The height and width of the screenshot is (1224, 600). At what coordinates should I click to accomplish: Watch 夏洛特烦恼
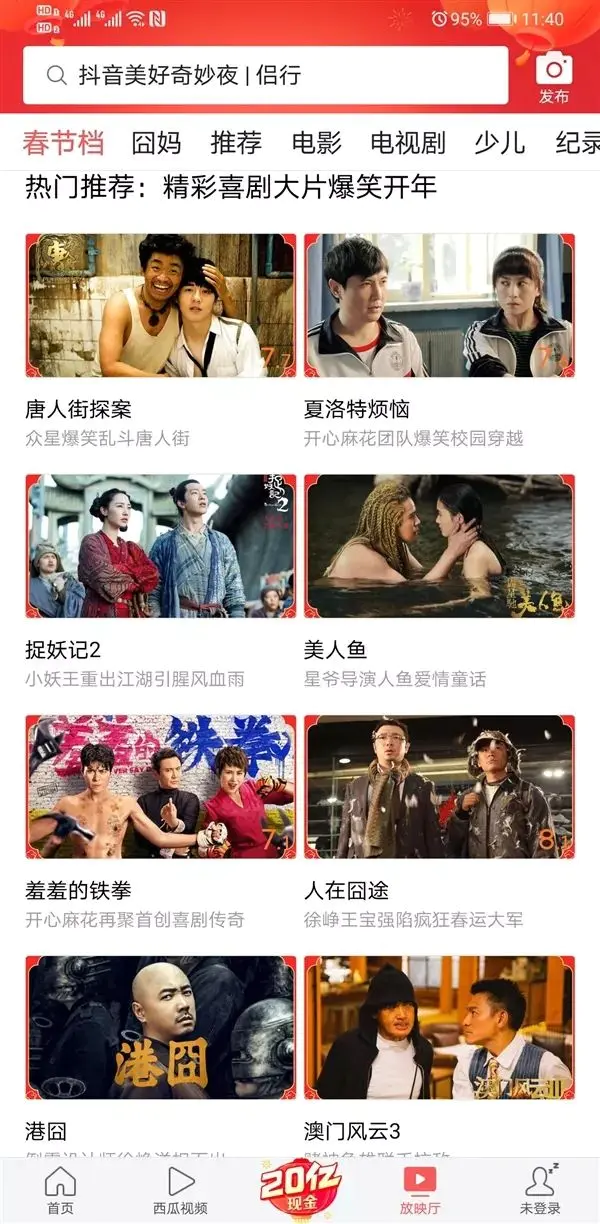tap(440, 305)
